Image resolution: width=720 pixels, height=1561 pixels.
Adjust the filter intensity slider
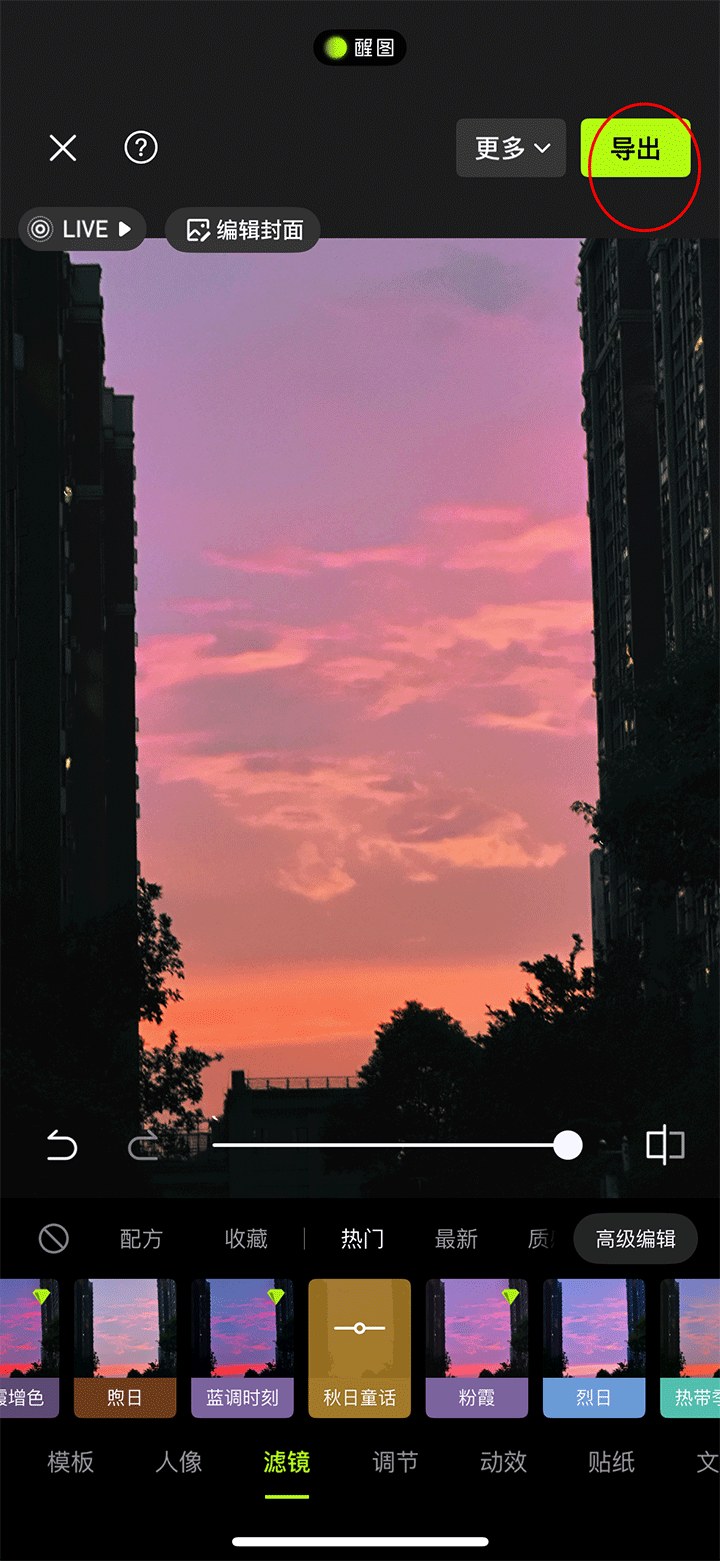567,1146
